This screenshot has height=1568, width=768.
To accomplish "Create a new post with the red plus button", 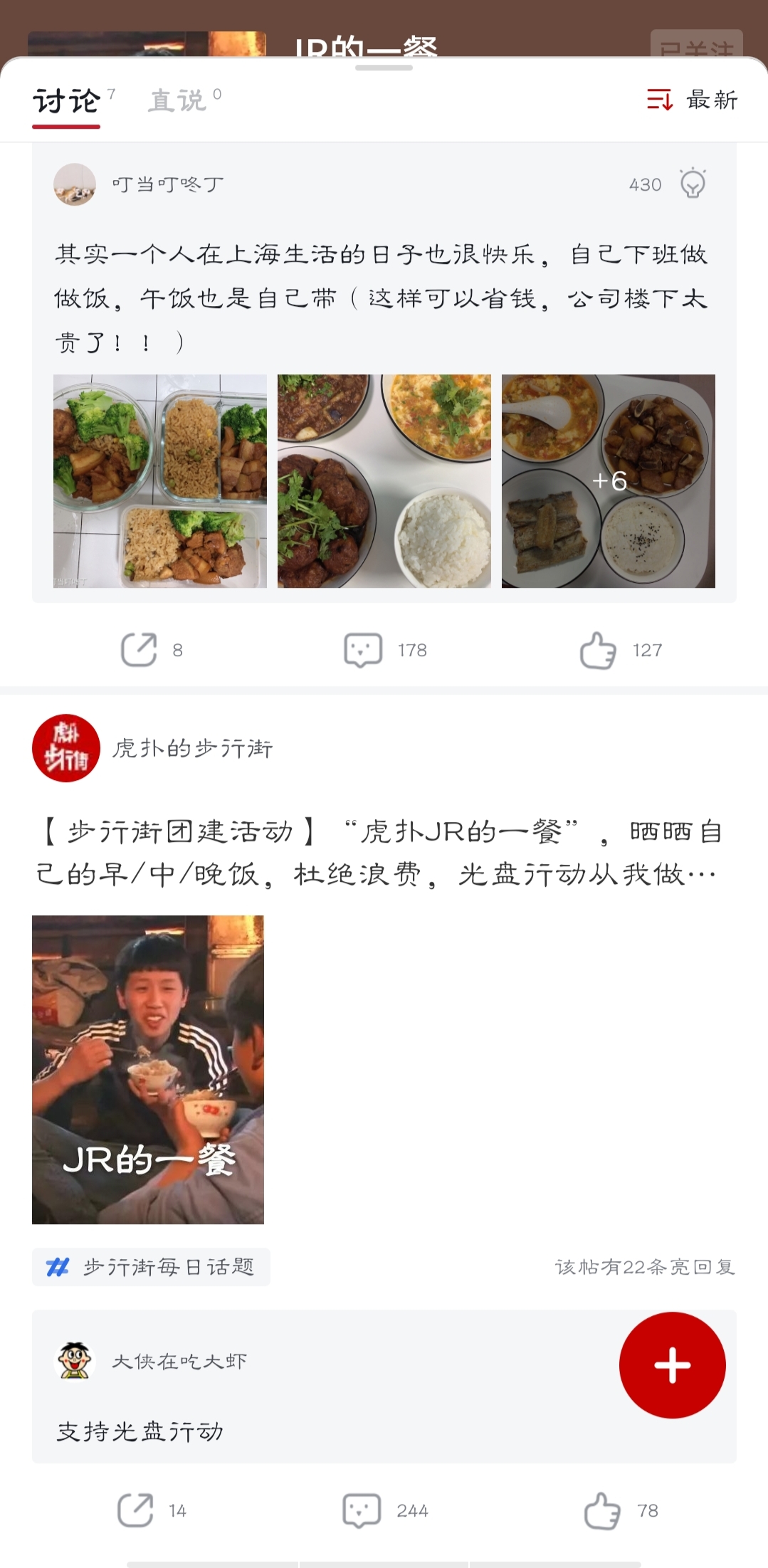I will click(672, 1365).
